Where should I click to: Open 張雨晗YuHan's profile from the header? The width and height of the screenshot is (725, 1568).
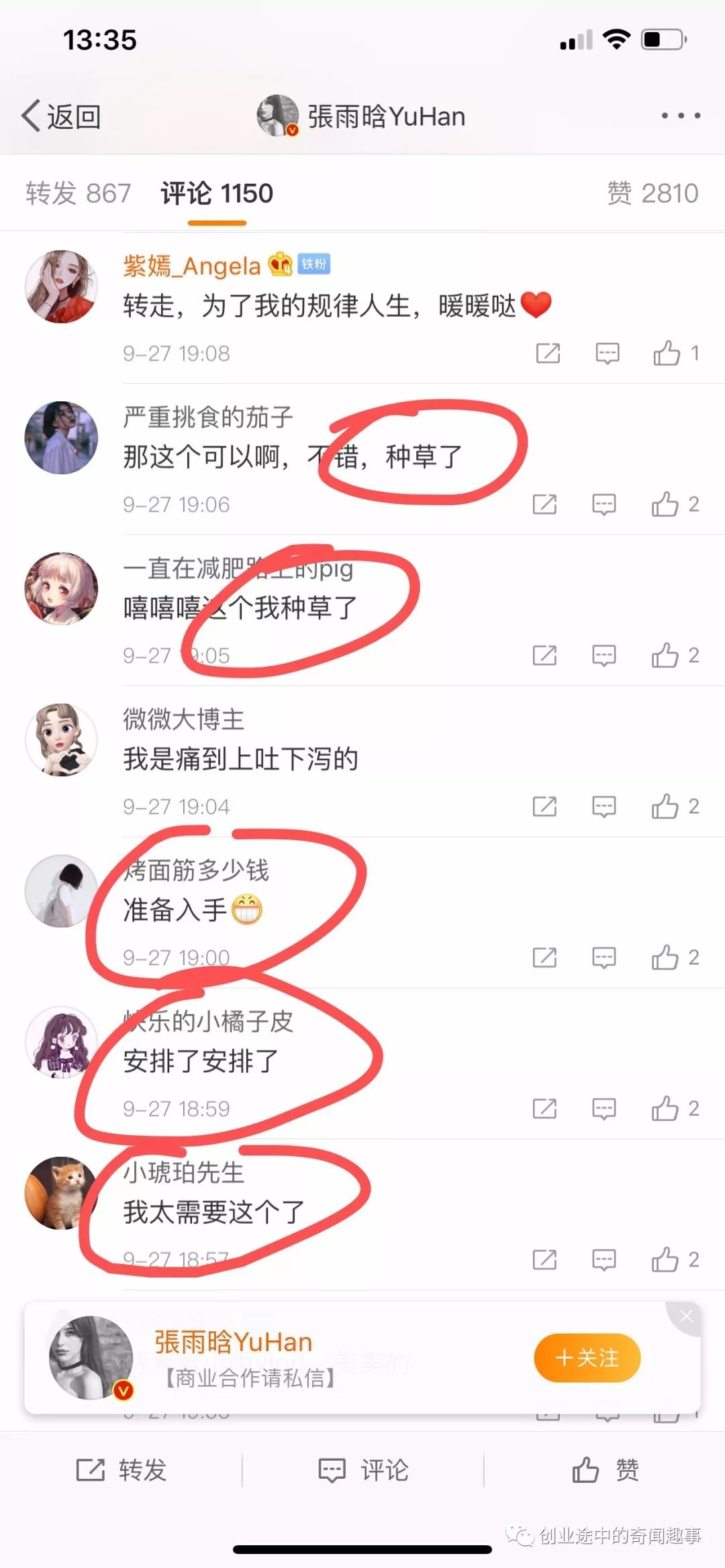361,116
